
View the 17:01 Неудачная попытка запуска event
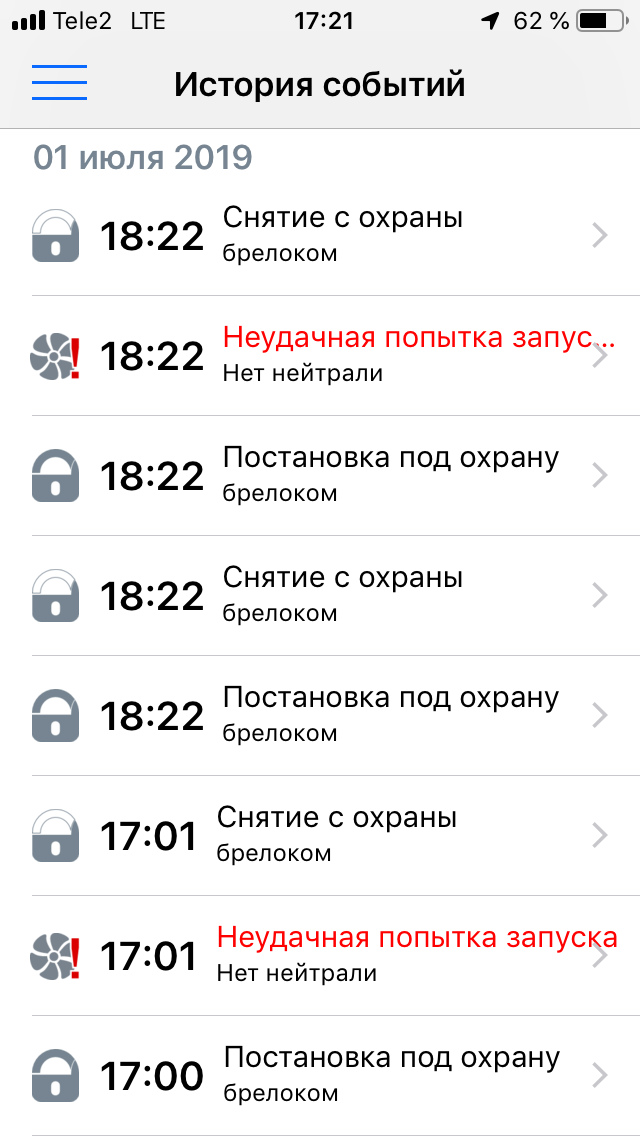coord(320,955)
